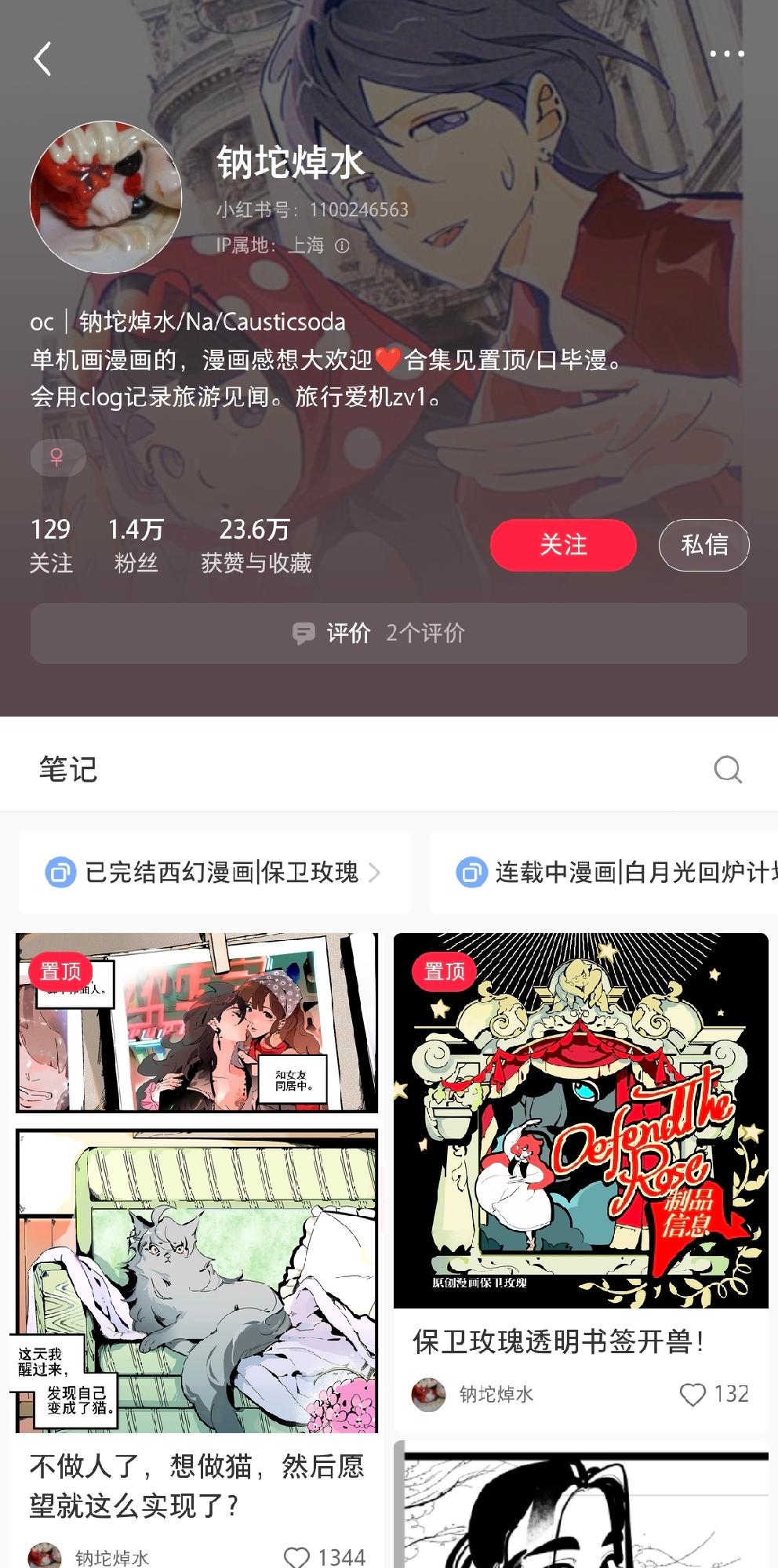
Task: Like the 不做人了，想做猫 note
Action: click(x=297, y=1556)
